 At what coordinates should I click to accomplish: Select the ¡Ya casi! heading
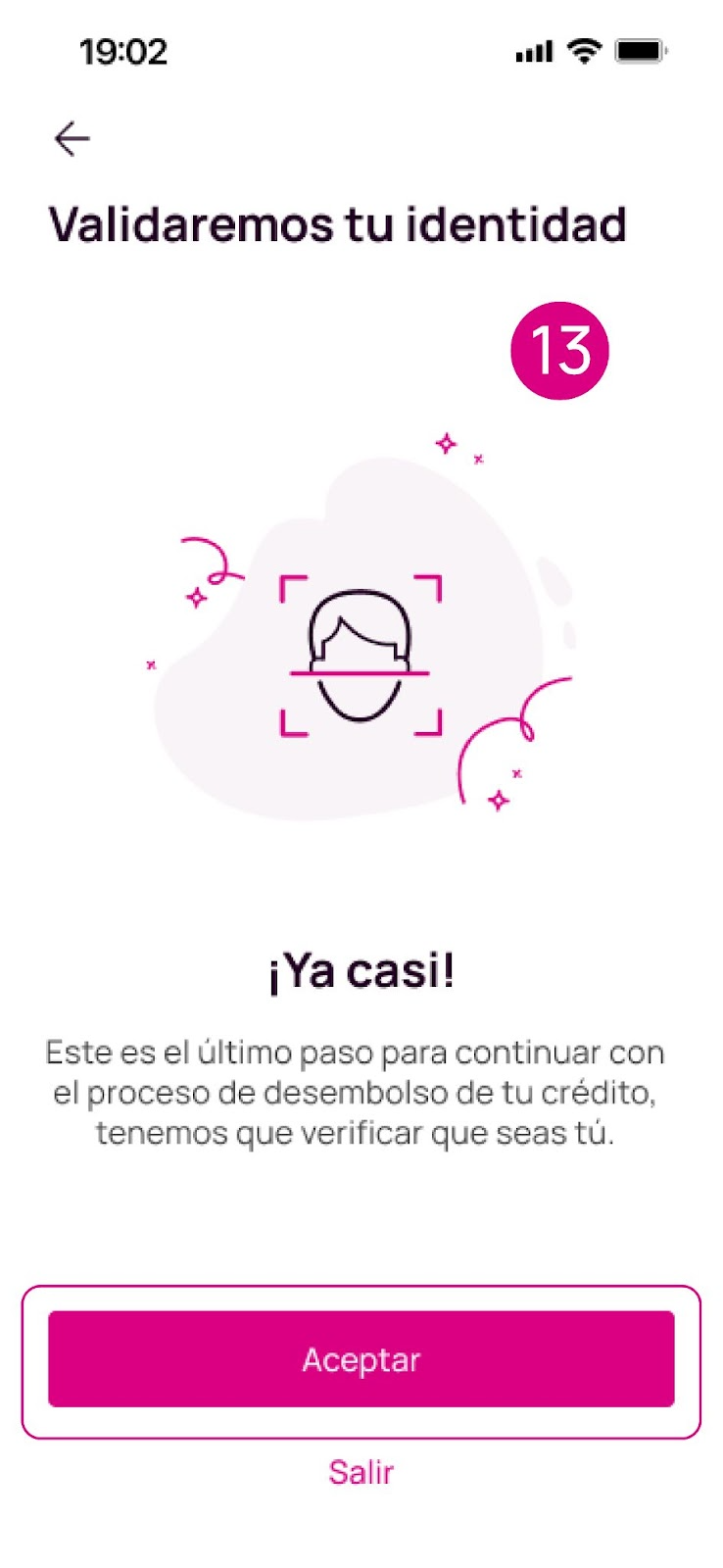click(361, 970)
